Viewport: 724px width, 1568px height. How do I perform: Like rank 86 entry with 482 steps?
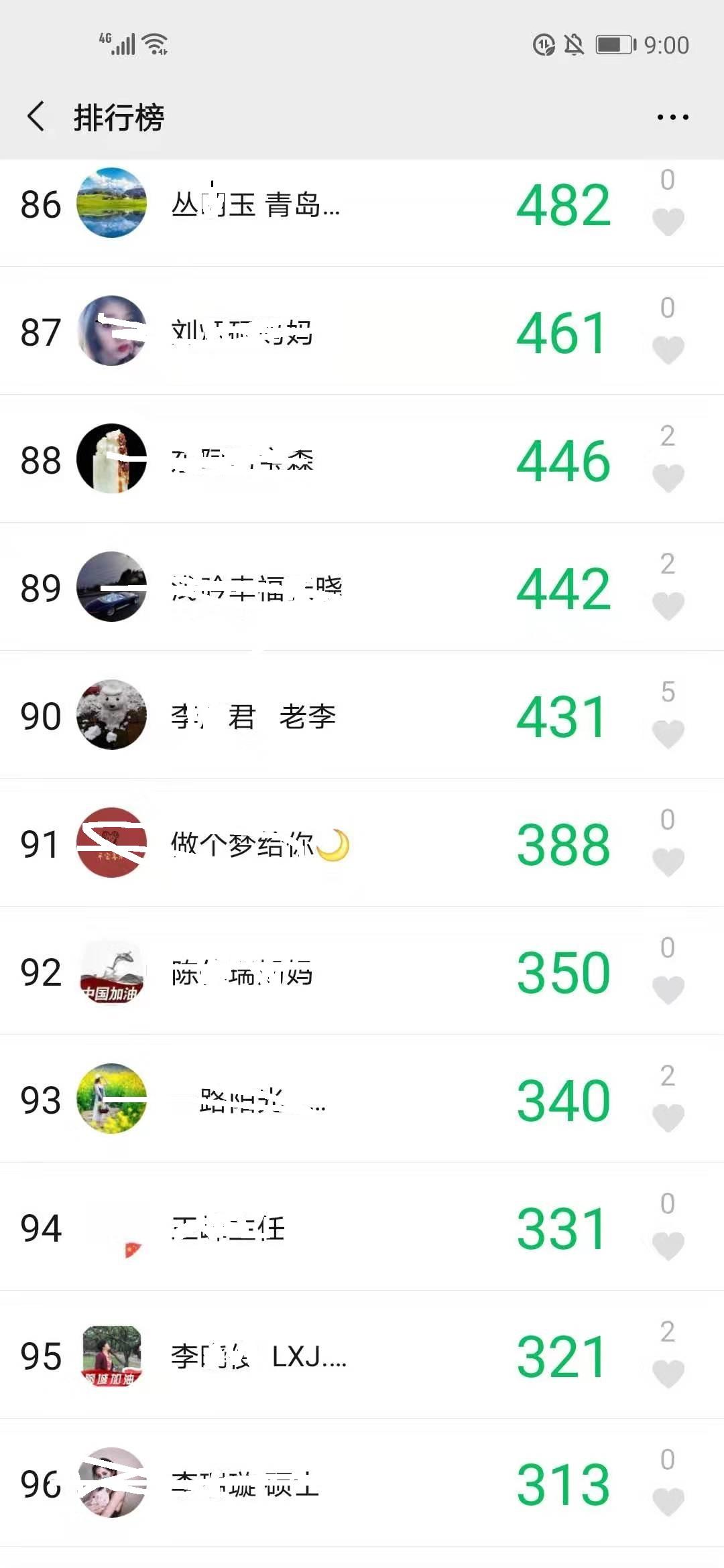[x=668, y=222]
